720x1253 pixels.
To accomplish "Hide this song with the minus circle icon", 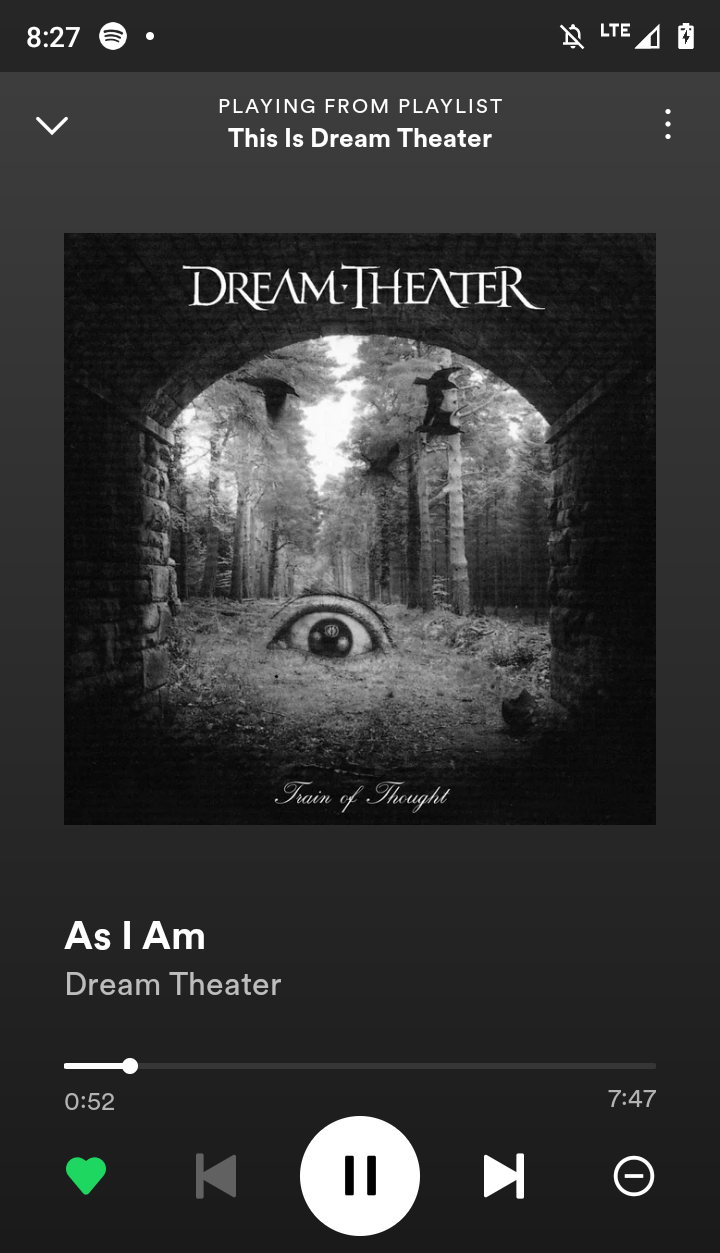I will click(633, 1175).
